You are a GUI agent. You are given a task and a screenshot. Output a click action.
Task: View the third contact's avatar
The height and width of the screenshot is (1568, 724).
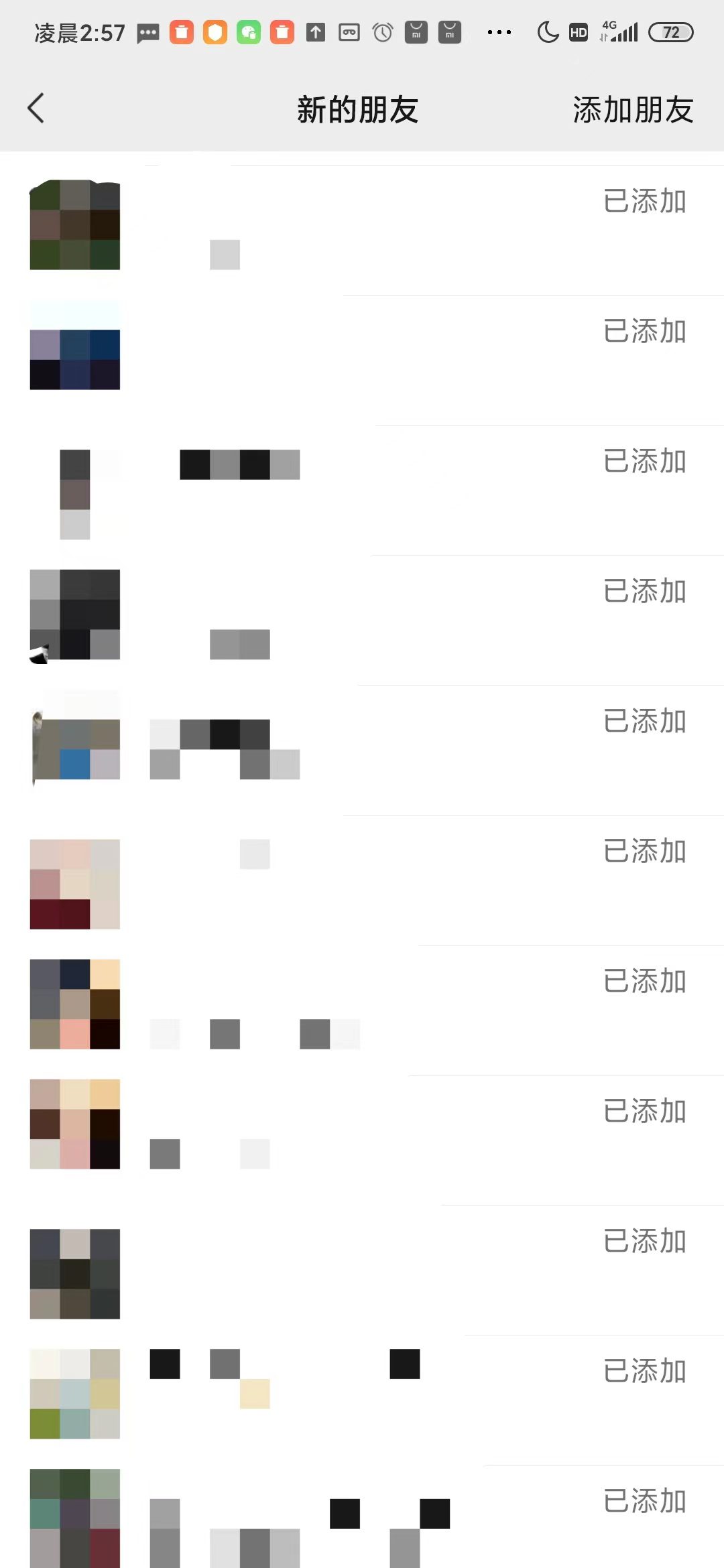tap(74, 493)
